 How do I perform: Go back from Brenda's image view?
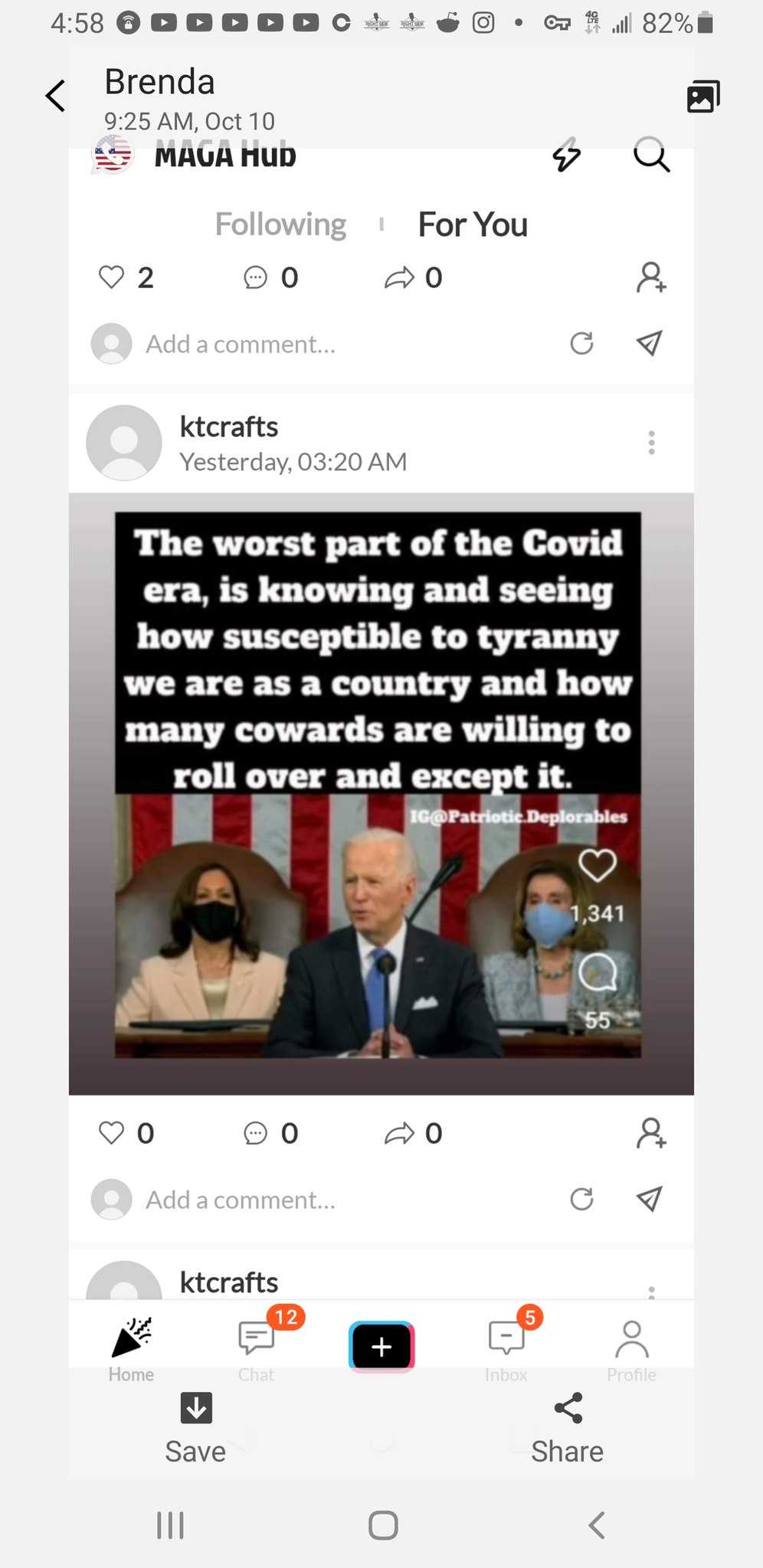pos(55,96)
